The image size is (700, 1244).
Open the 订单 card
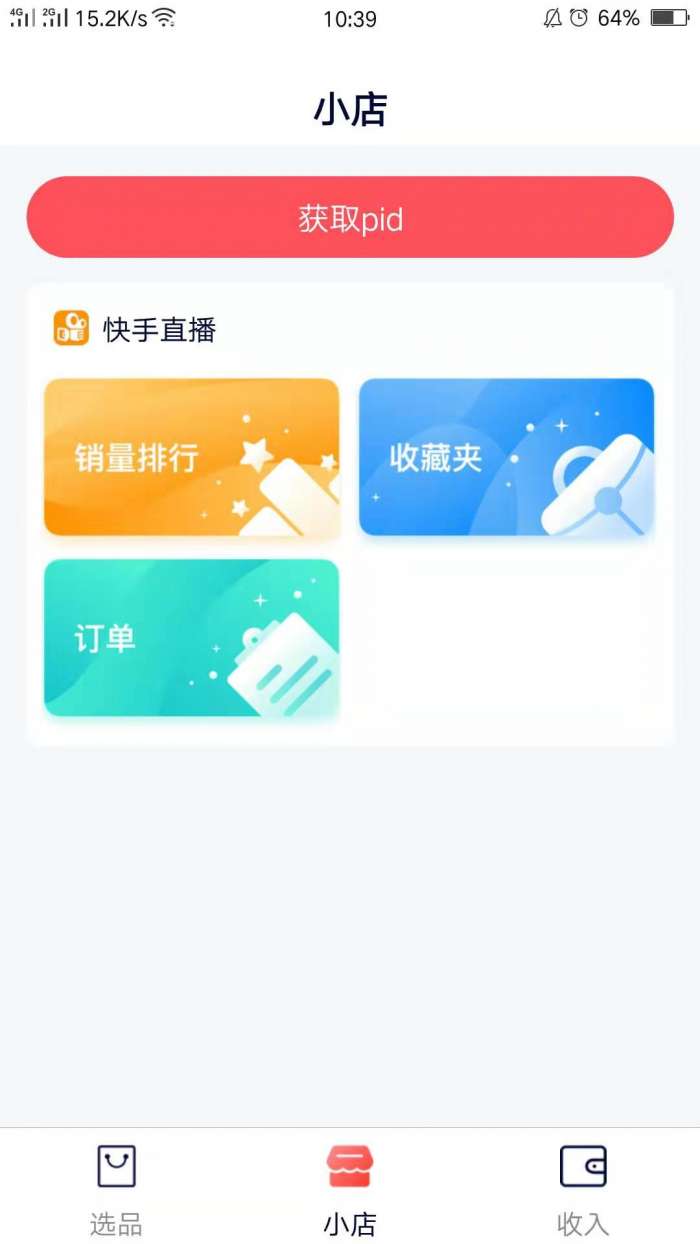(x=192, y=638)
